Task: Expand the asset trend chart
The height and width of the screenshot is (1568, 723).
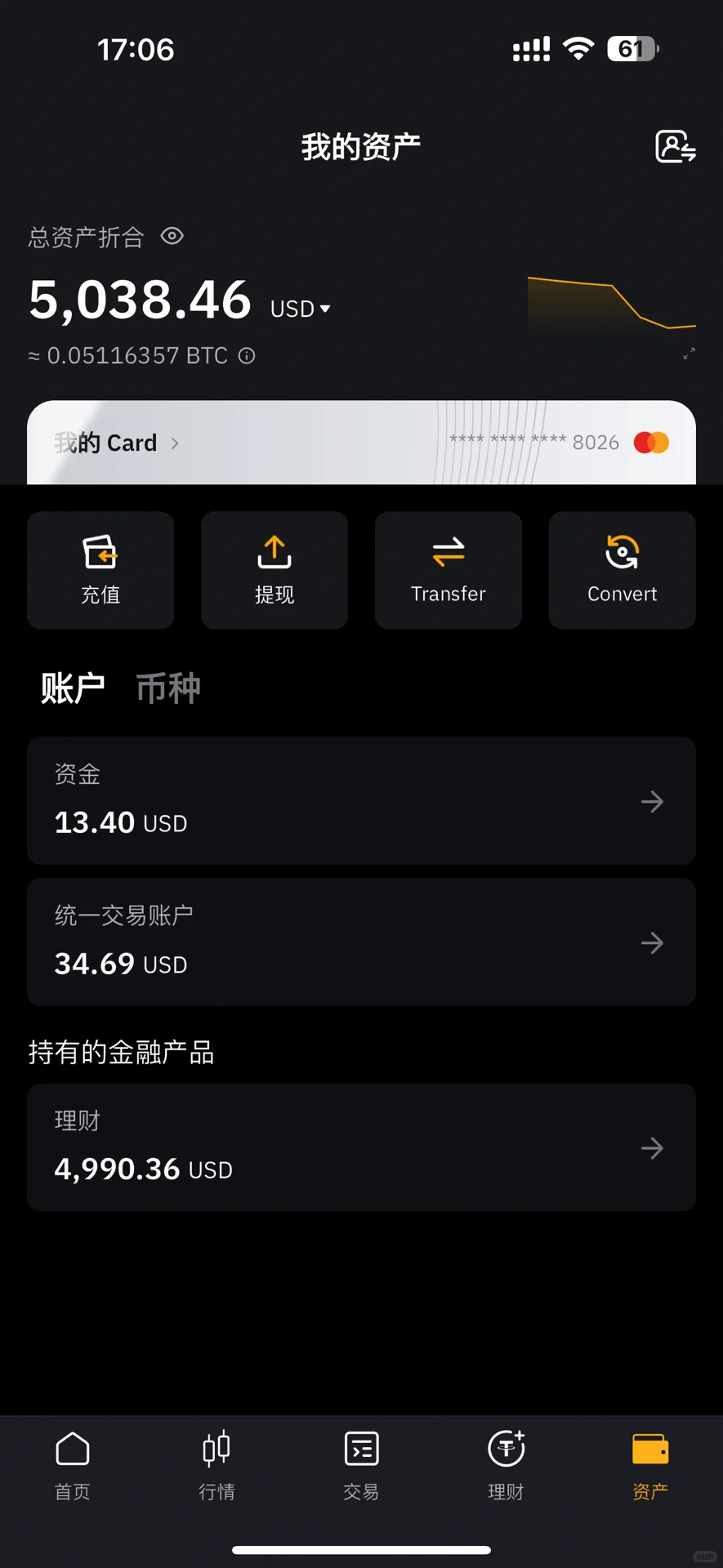Action: click(x=689, y=354)
